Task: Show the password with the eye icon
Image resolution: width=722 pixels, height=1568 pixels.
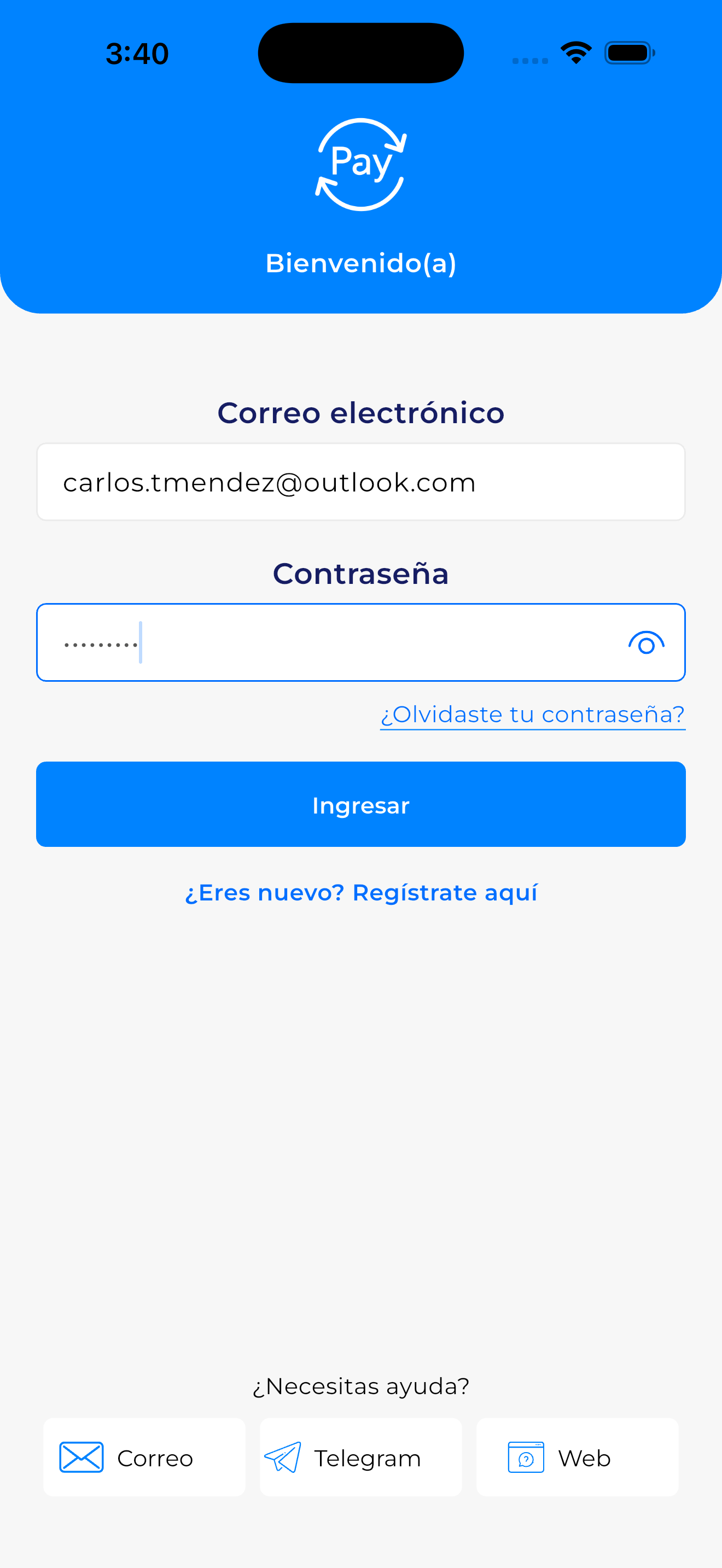Action: tap(646, 643)
